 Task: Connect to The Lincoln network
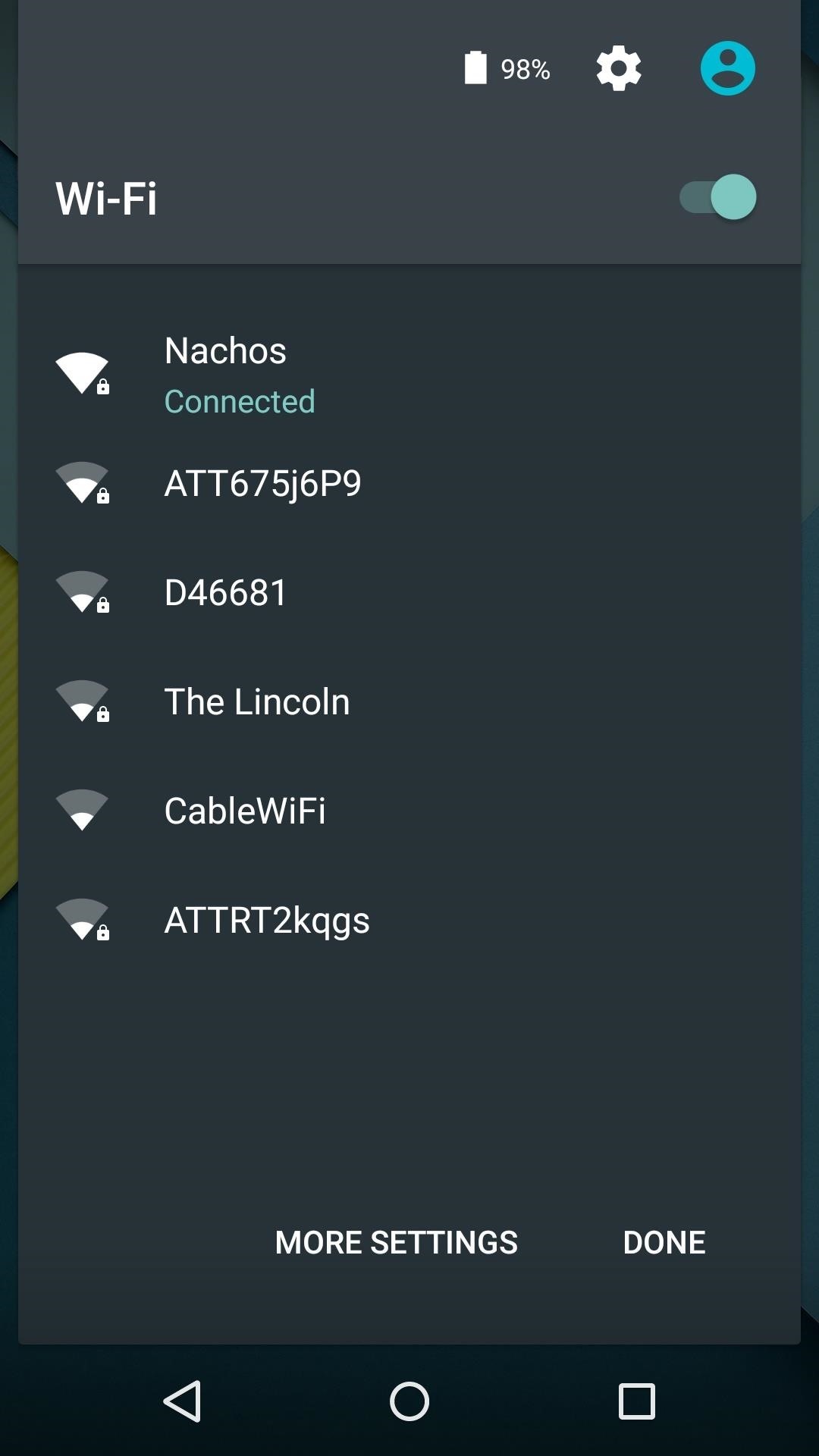click(256, 702)
